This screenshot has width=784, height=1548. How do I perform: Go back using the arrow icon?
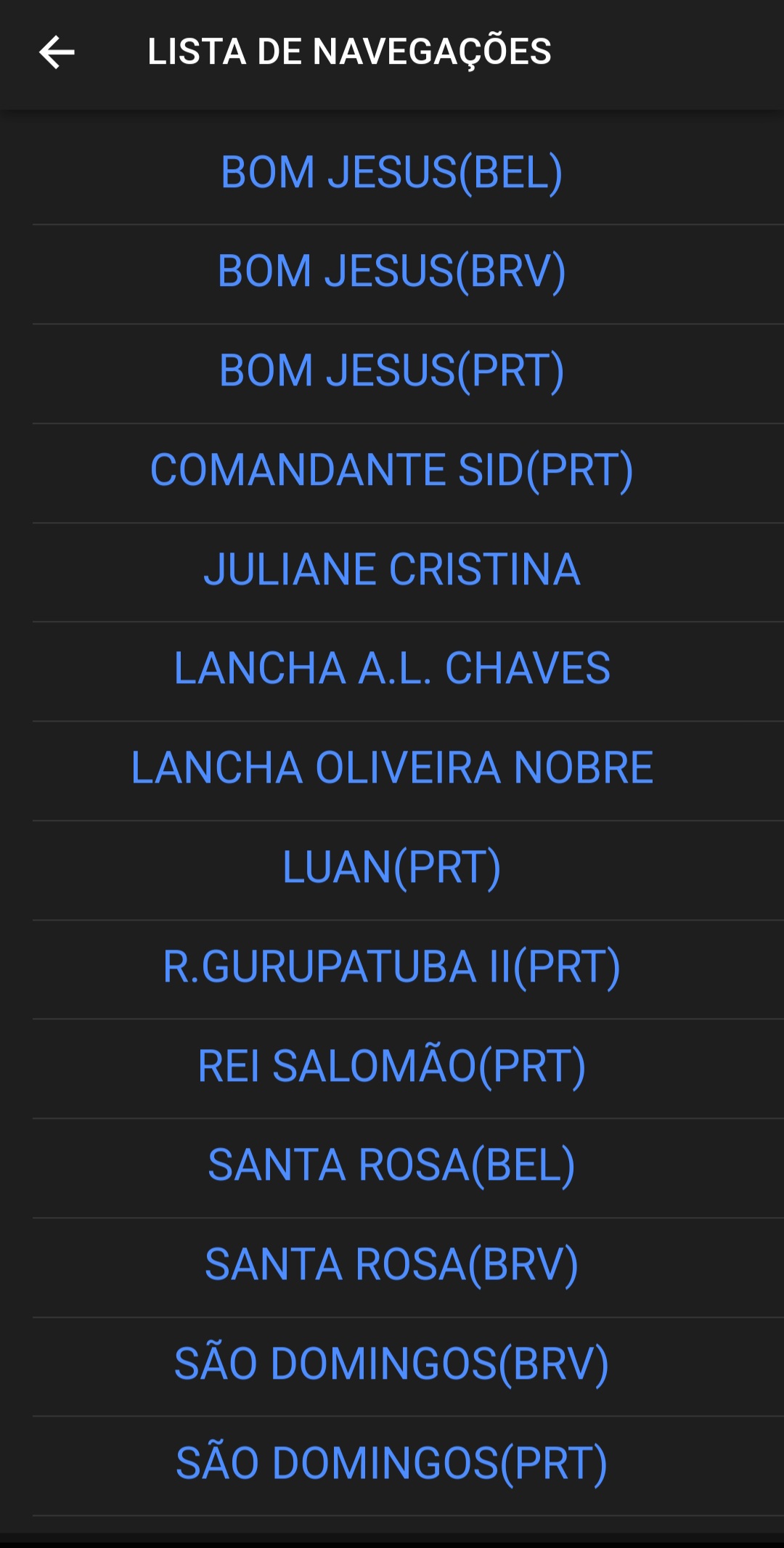(57, 52)
